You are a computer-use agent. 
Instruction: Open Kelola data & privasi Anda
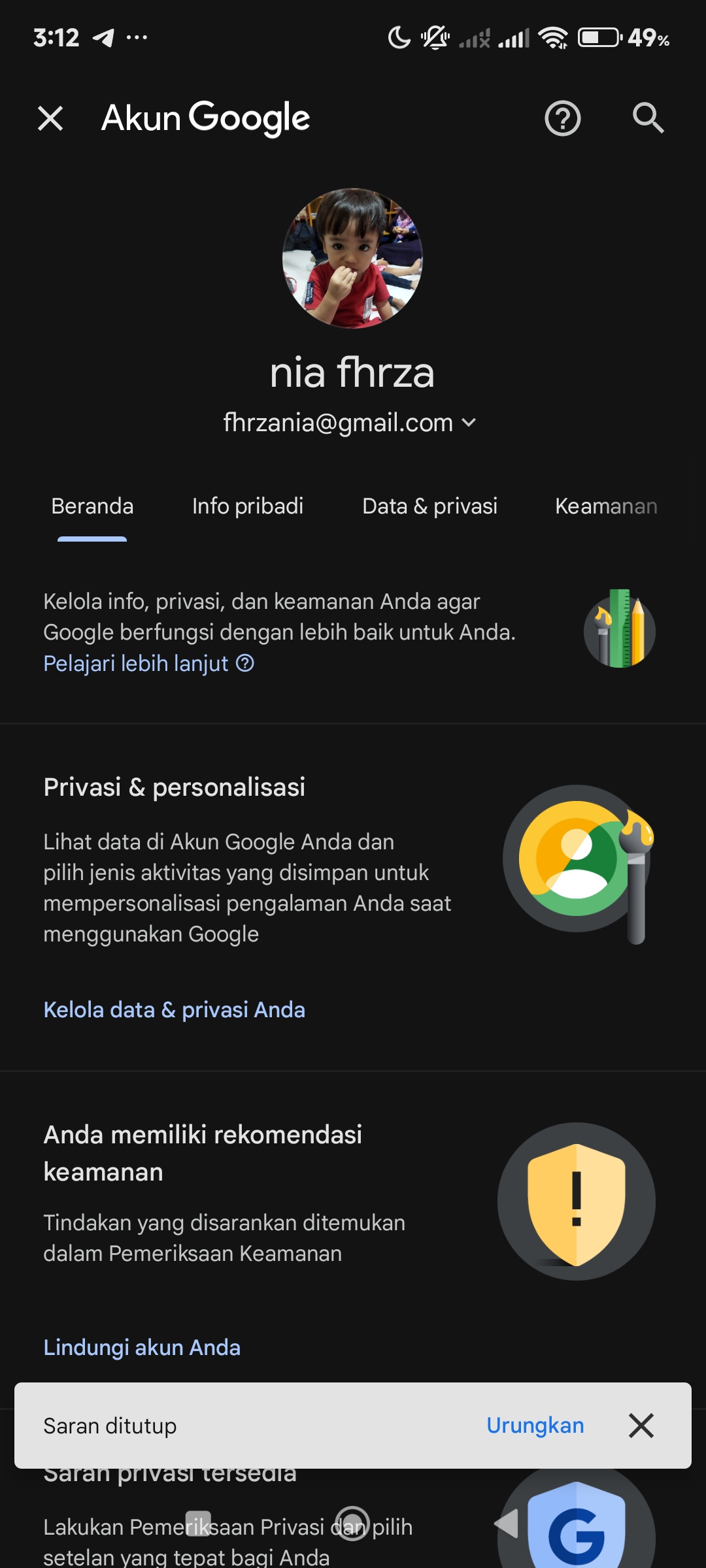(x=174, y=1009)
